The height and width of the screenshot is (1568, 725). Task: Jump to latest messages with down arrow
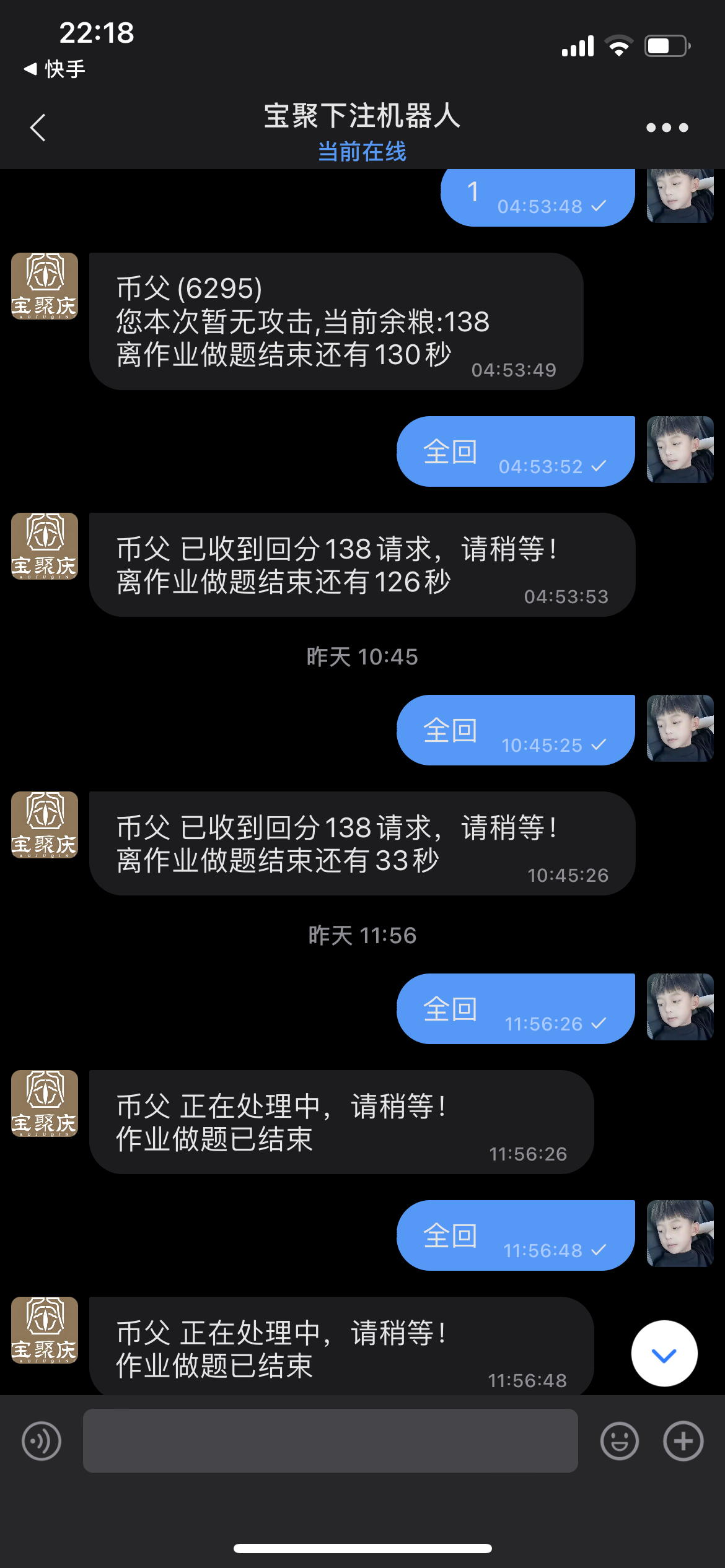coord(664,1353)
